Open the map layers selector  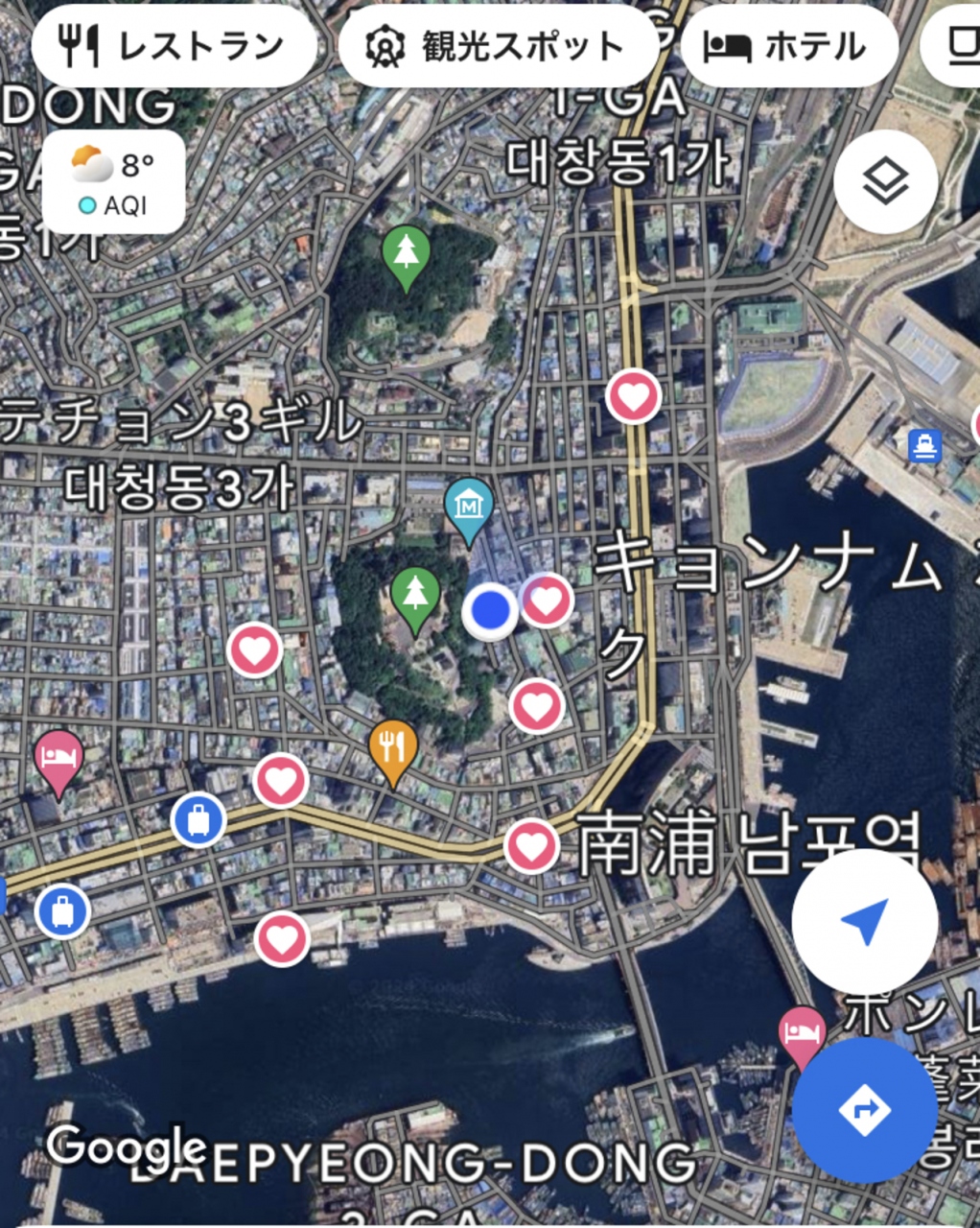(885, 181)
